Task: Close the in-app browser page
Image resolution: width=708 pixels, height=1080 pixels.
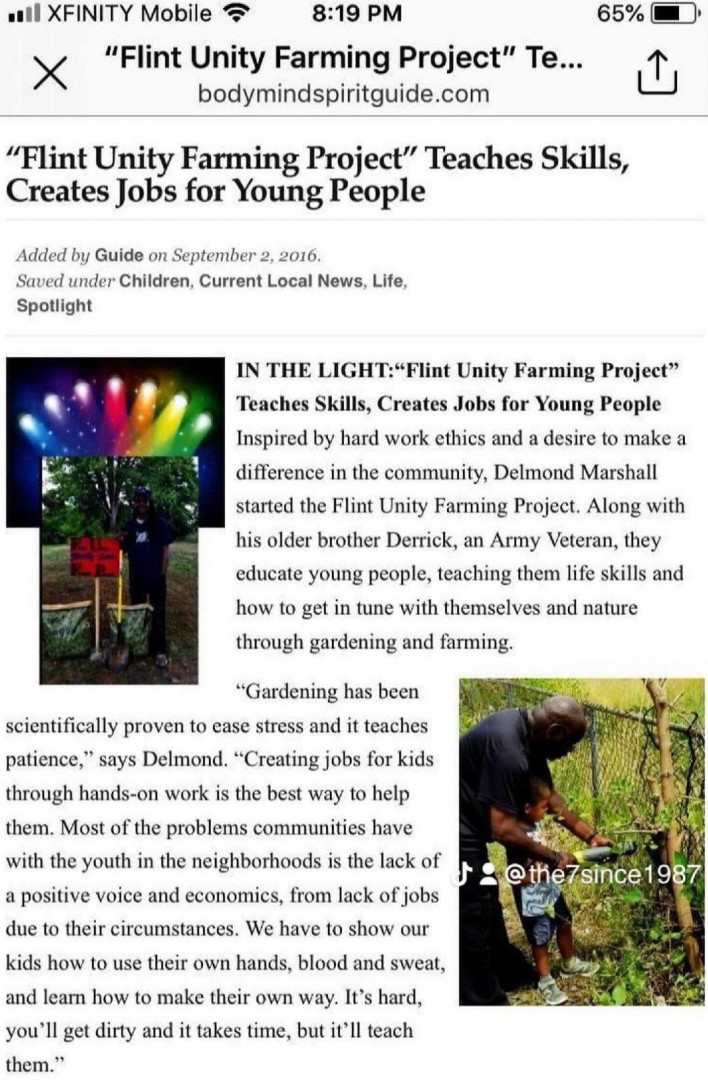Action: click(x=49, y=74)
